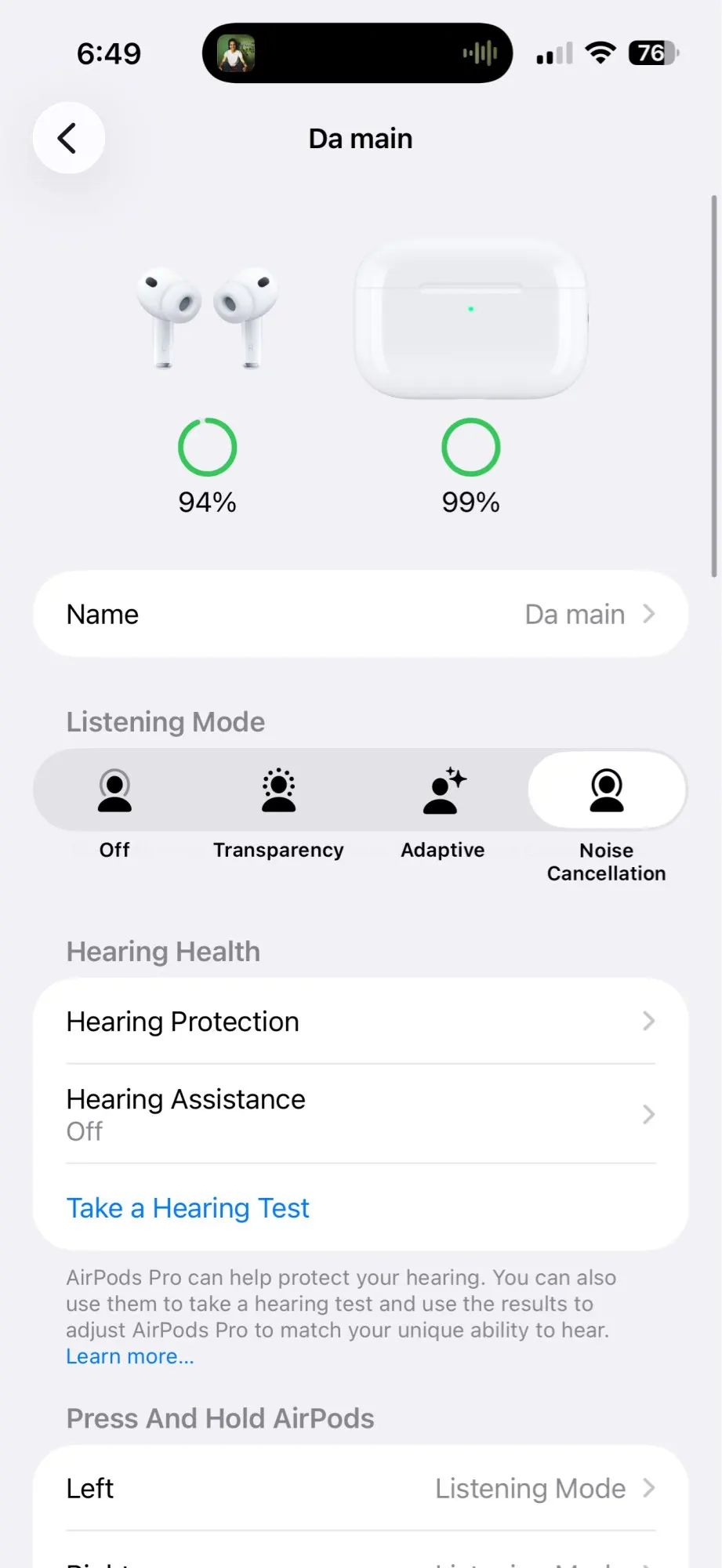Open Hearing Protection settings
Image resolution: width=722 pixels, height=1568 pixels.
[x=361, y=1022]
